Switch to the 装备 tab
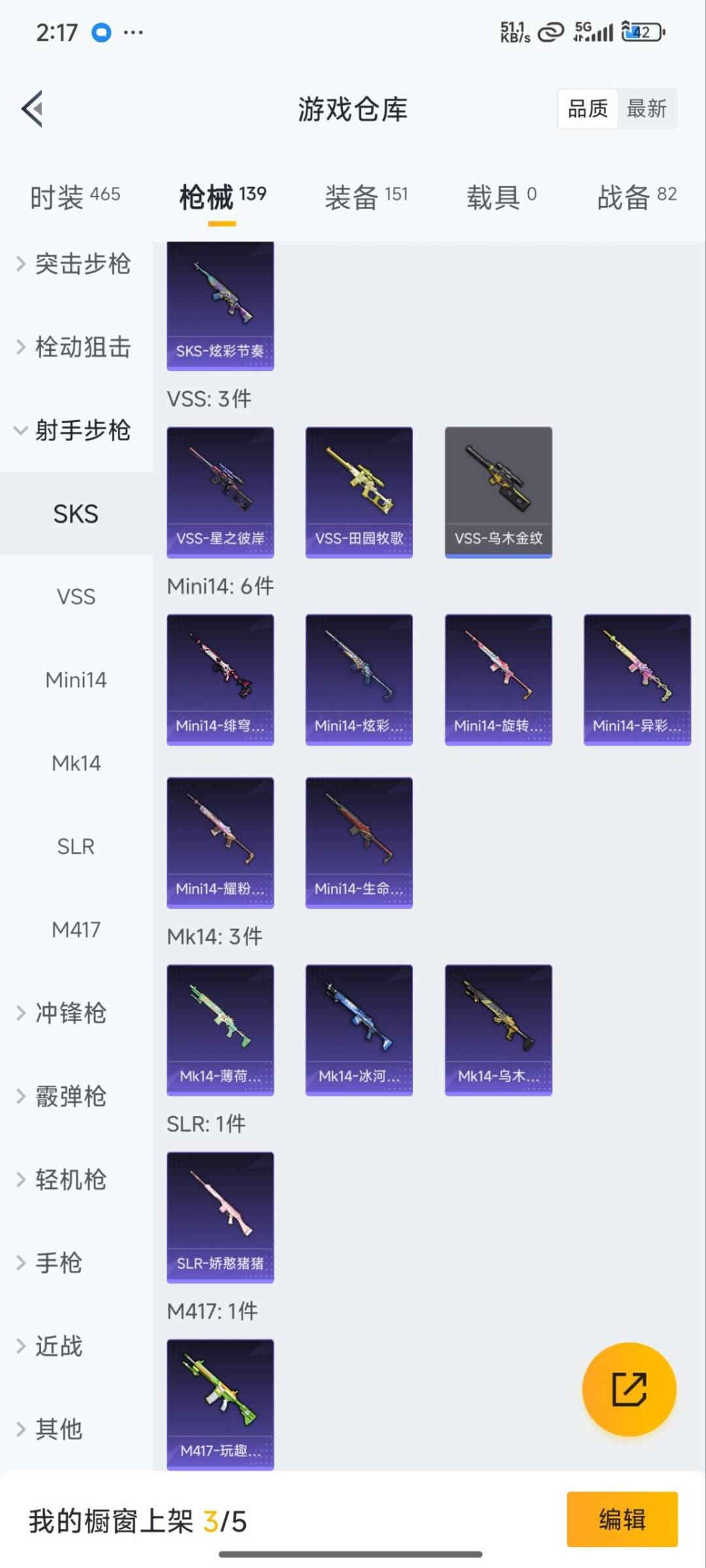Screen dimensions: 706x1568 (366, 196)
